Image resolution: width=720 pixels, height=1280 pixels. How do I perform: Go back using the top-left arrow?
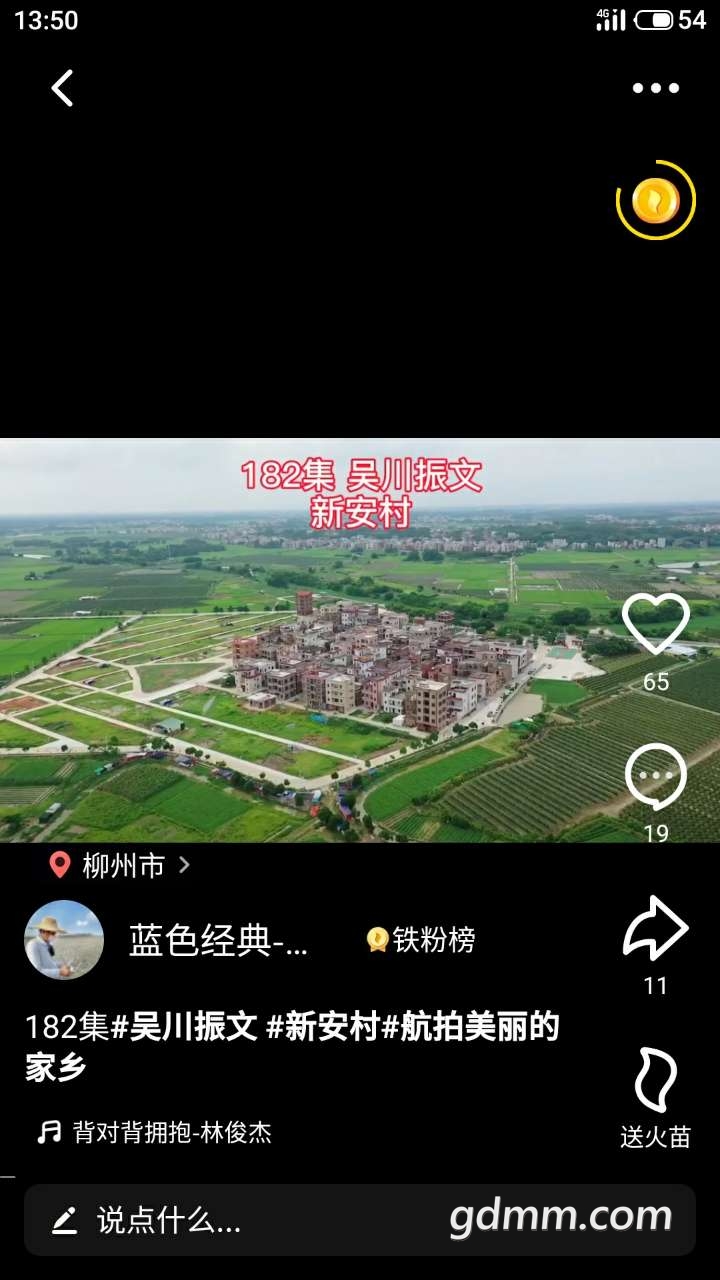[62, 88]
